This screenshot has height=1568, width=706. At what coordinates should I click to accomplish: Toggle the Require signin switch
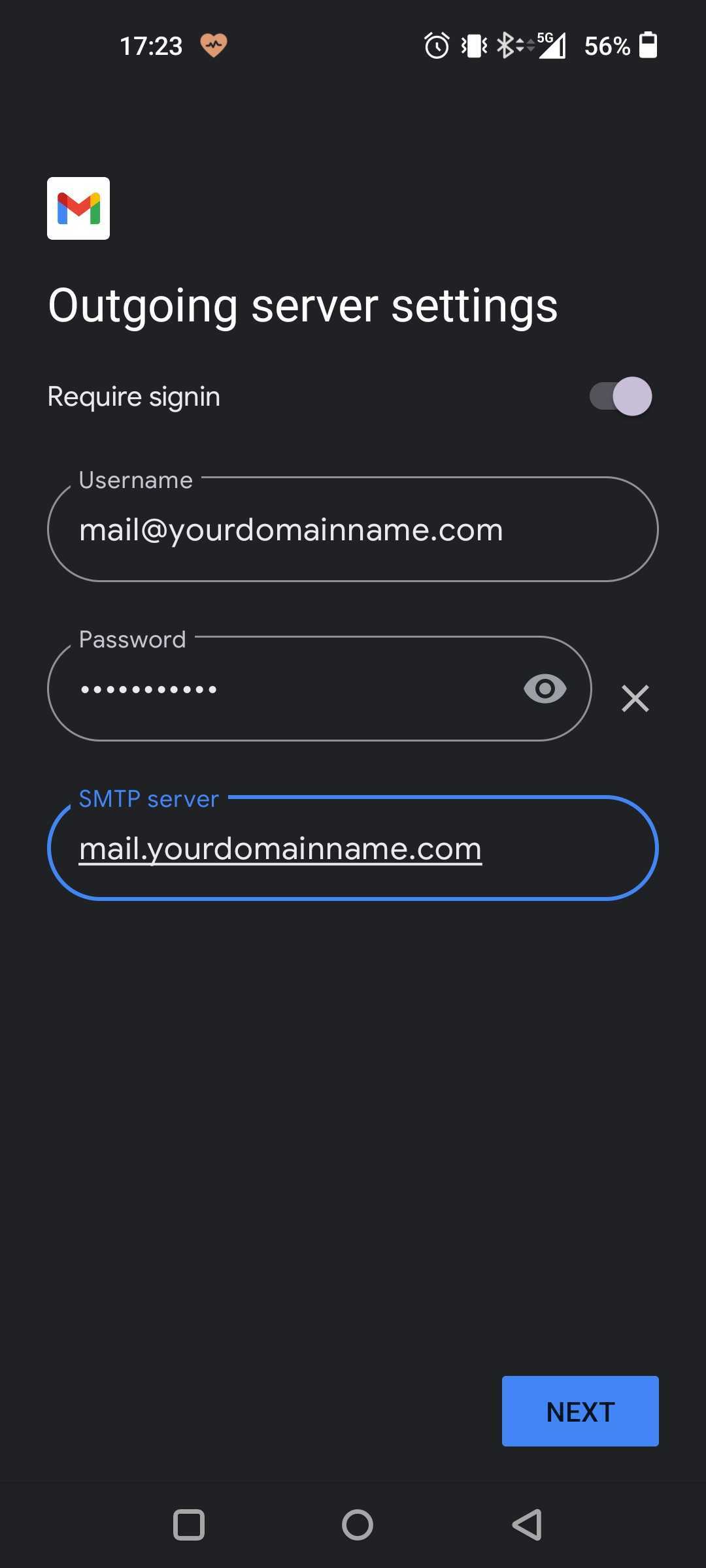coord(620,396)
